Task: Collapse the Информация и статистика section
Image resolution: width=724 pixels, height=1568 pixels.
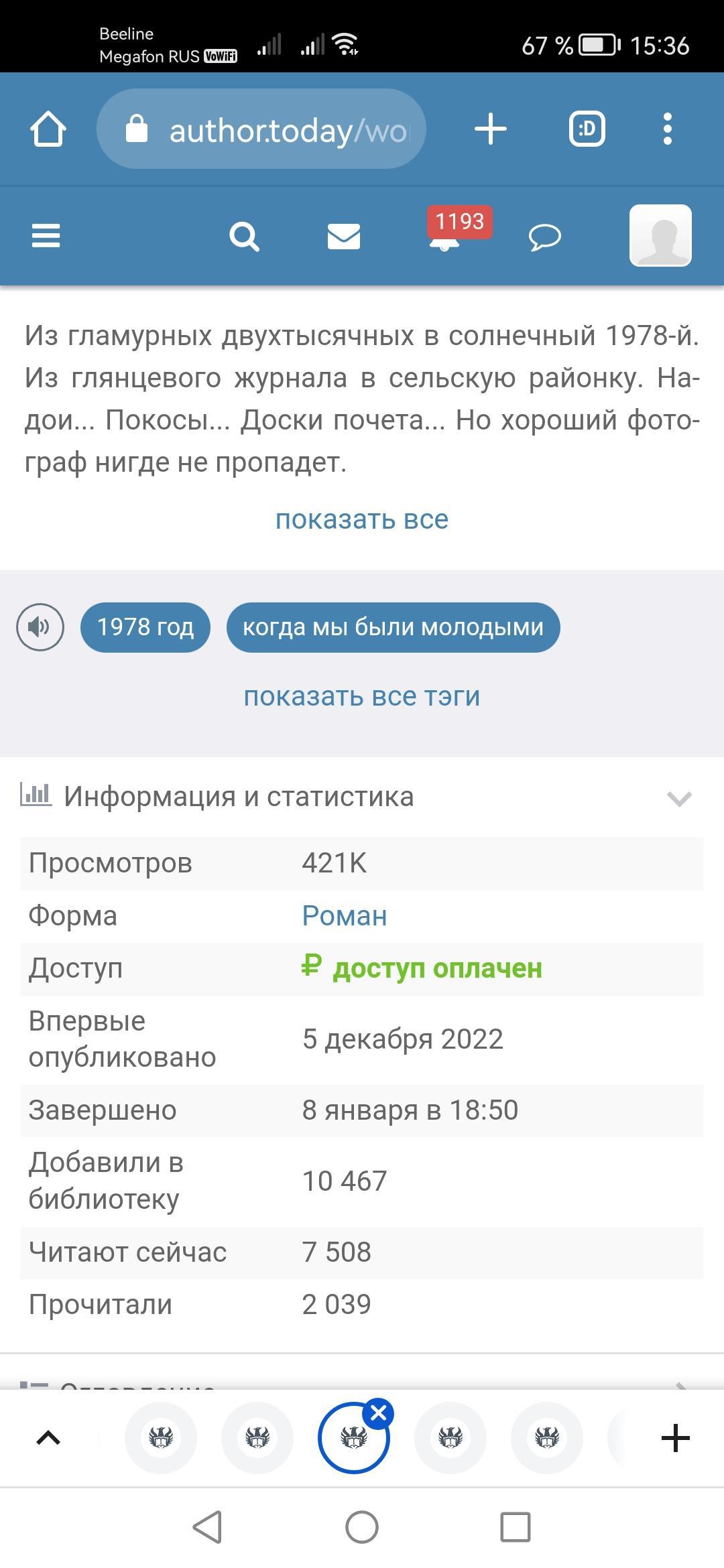Action: tap(678, 798)
